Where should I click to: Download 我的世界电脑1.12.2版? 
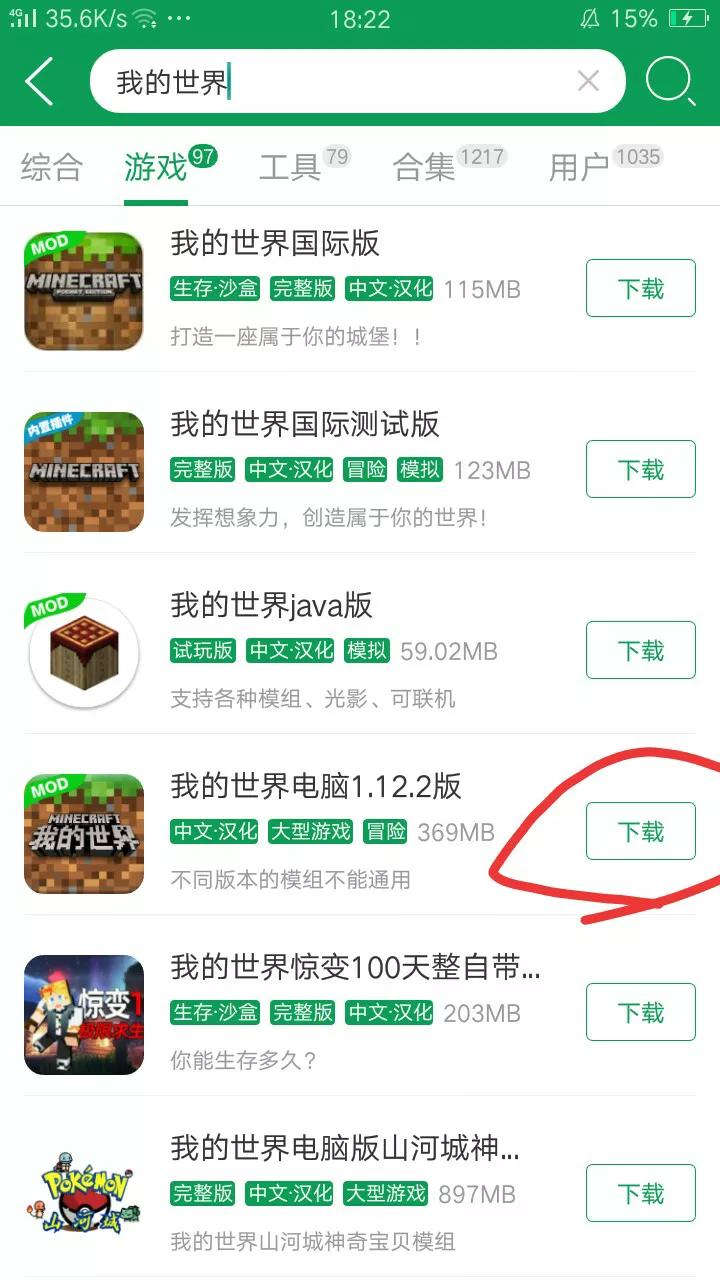pyautogui.click(x=640, y=832)
